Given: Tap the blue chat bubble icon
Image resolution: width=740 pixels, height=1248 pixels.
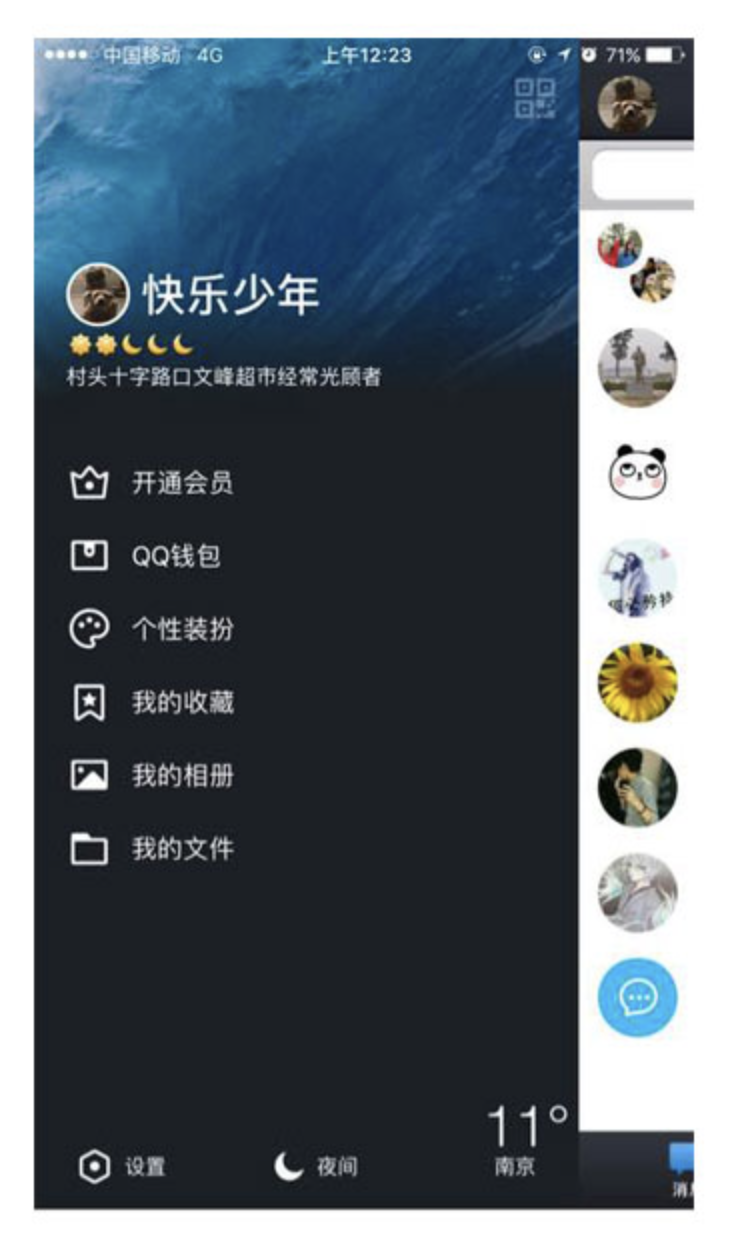Looking at the screenshot, I should 637,997.
